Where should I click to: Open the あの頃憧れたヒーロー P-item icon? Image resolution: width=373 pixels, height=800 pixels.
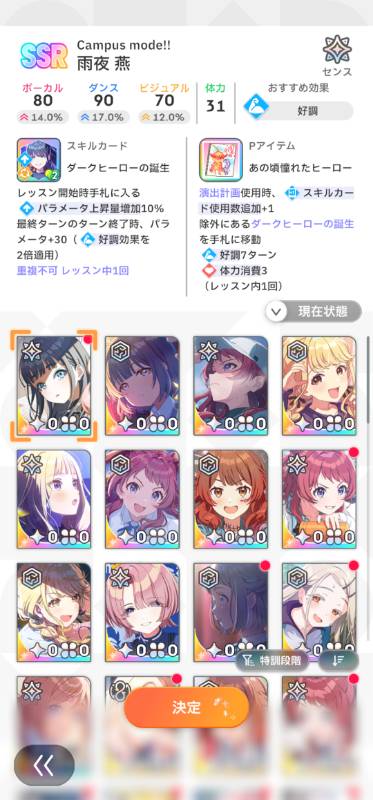tap(221, 160)
